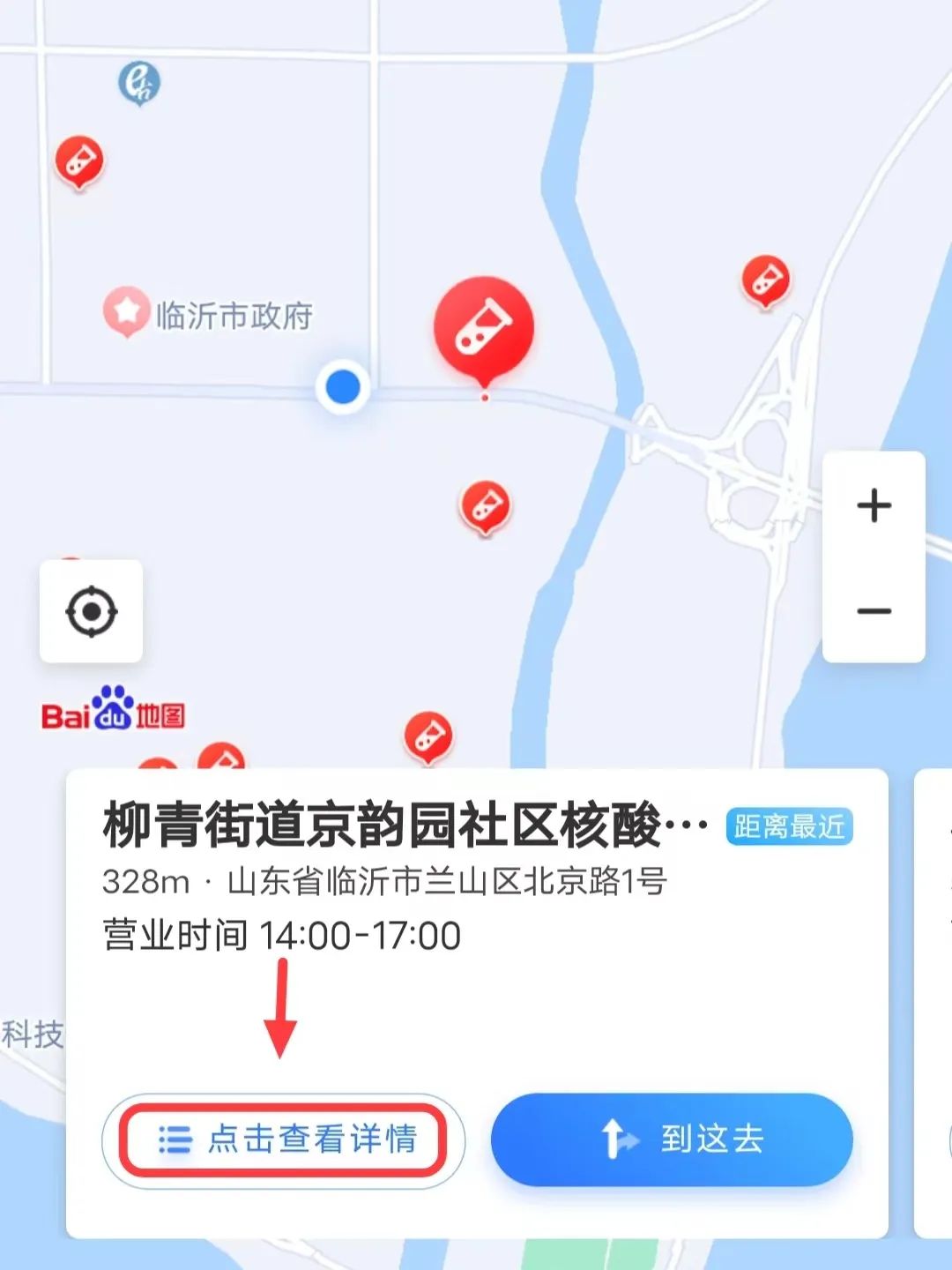Open the 柳青街道京韵园社区核酸 site card
Viewport: 952px width, 1270px height.
point(405,826)
